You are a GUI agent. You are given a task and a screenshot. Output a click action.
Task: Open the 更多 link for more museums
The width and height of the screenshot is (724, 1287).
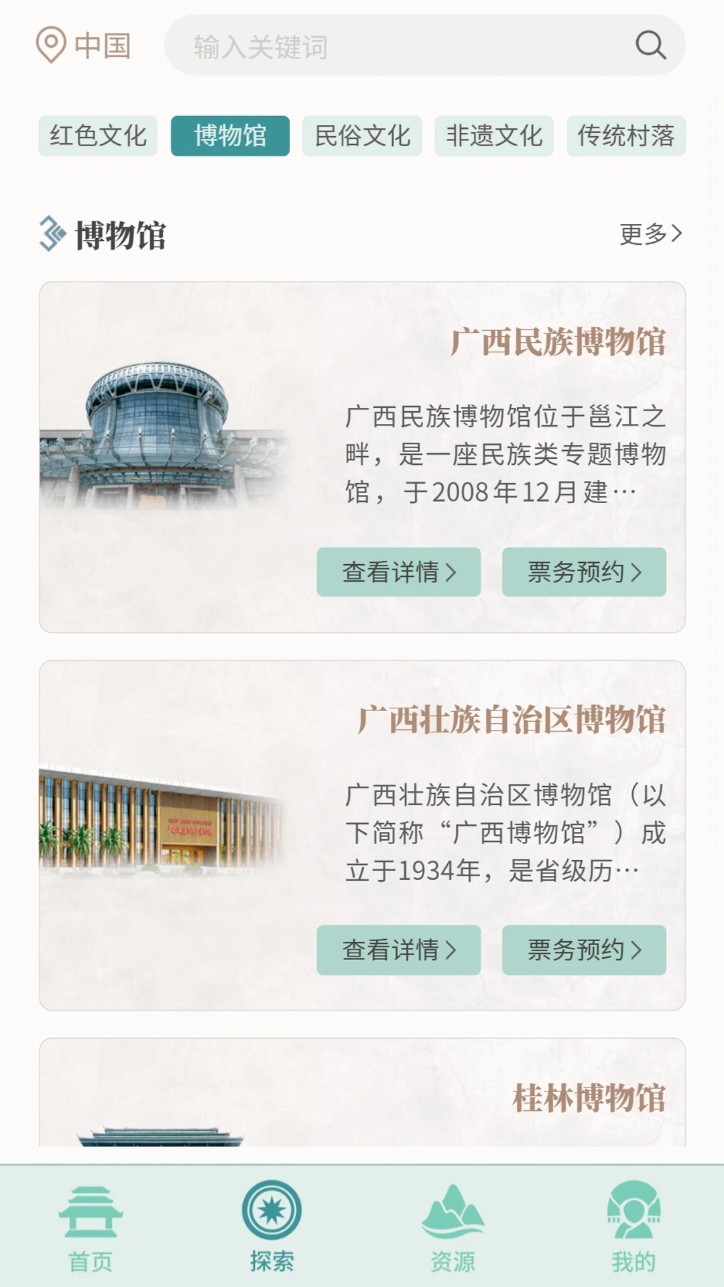pyautogui.click(x=648, y=234)
